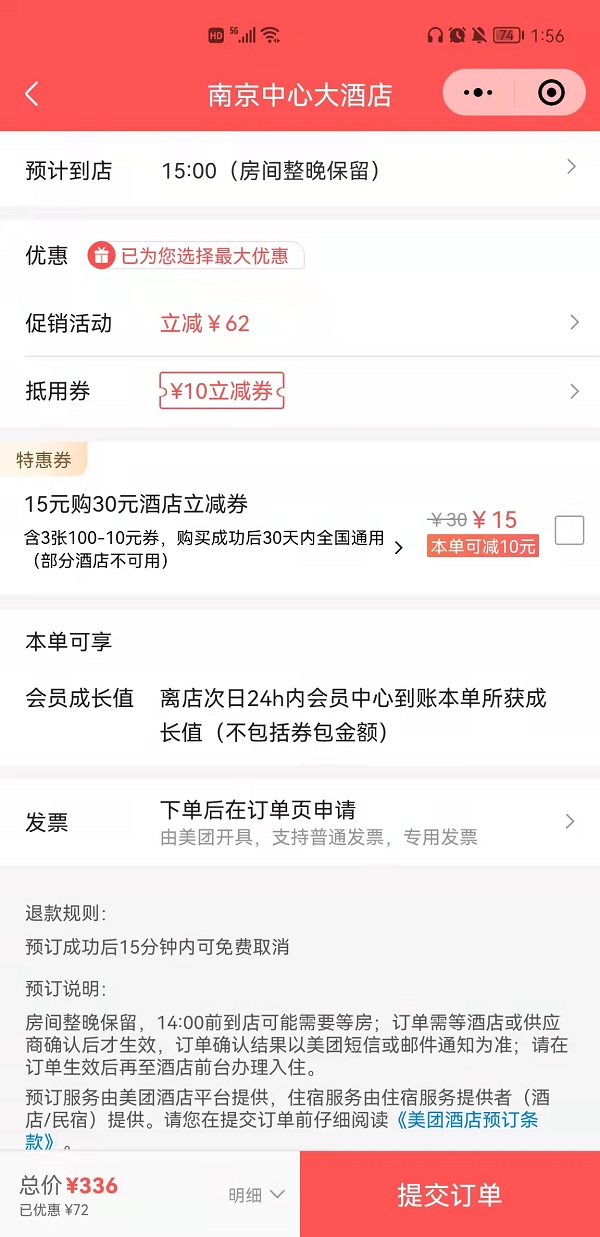The width and height of the screenshot is (600, 1237).
Task: Close the mini program with the circle button
Action: [x=551, y=94]
